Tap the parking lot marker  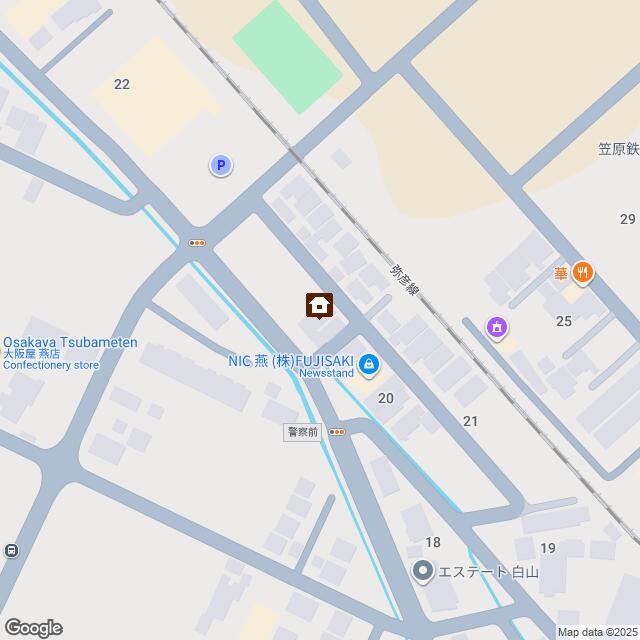(221, 166)
